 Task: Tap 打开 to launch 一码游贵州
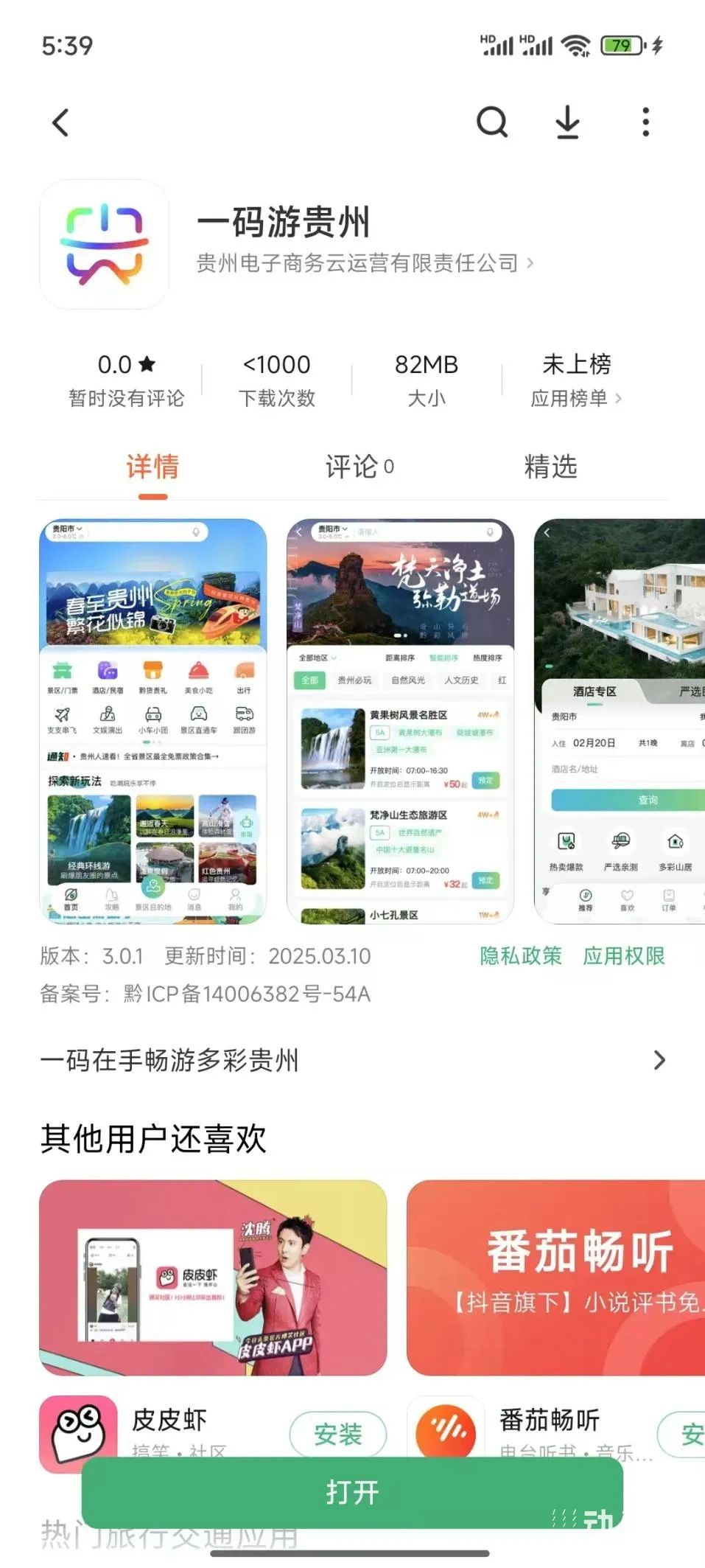[x=352, y=1492]
